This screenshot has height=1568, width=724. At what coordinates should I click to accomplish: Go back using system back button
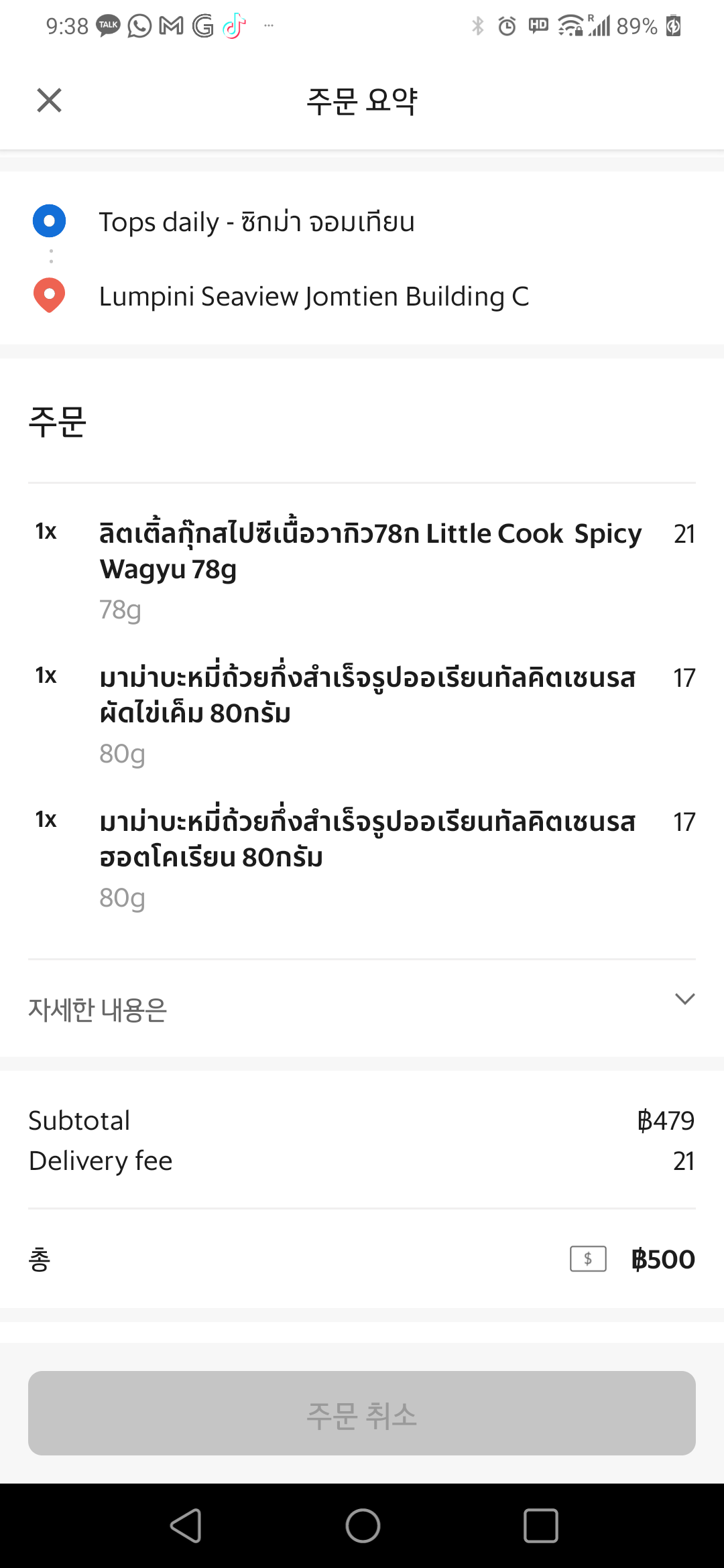tap(186, 1526)
